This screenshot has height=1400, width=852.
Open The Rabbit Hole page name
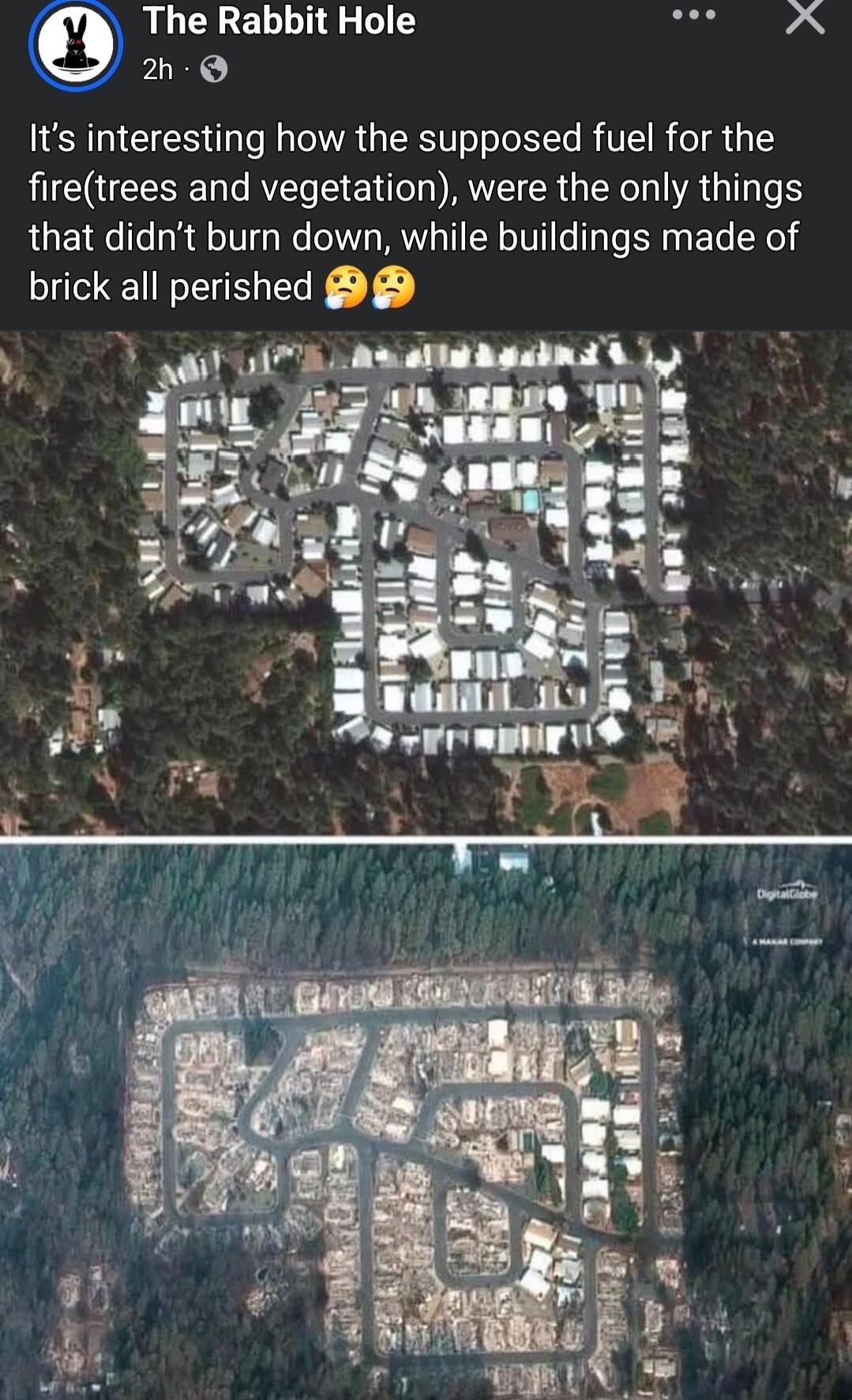coord(279,21)
